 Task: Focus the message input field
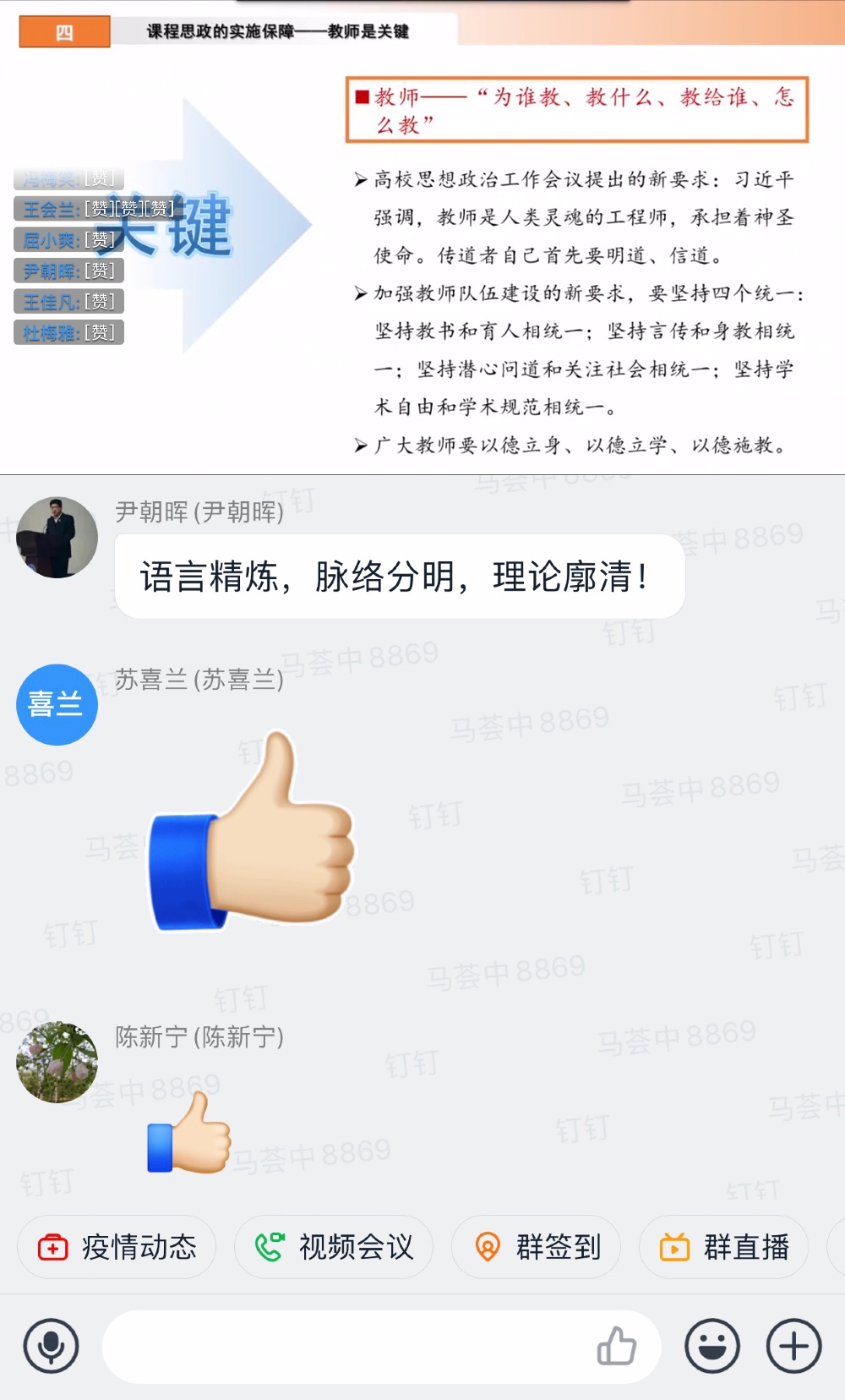346,1346
